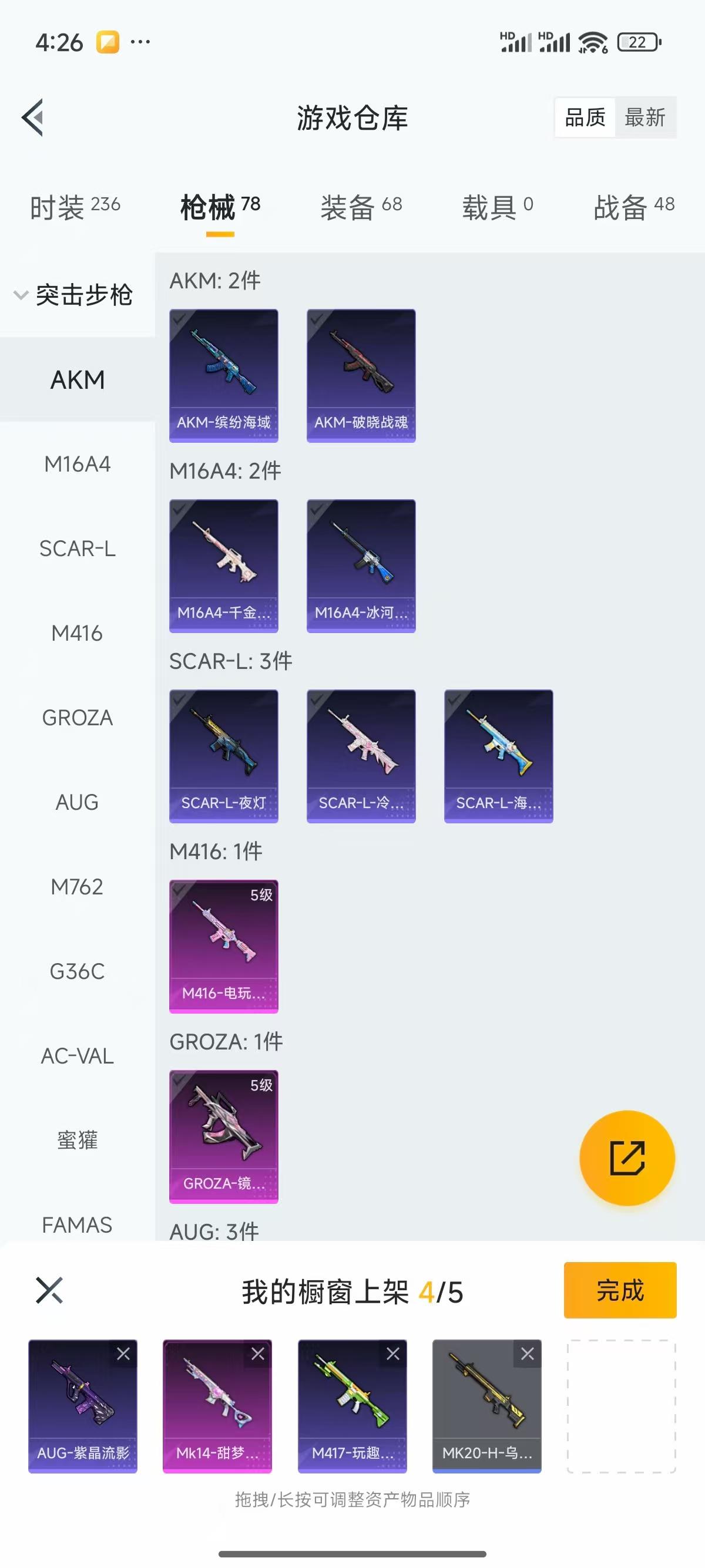705x1568 pixels.
Task: Jump to FAMAS in the side list
Action: (x=78, y=1224)
